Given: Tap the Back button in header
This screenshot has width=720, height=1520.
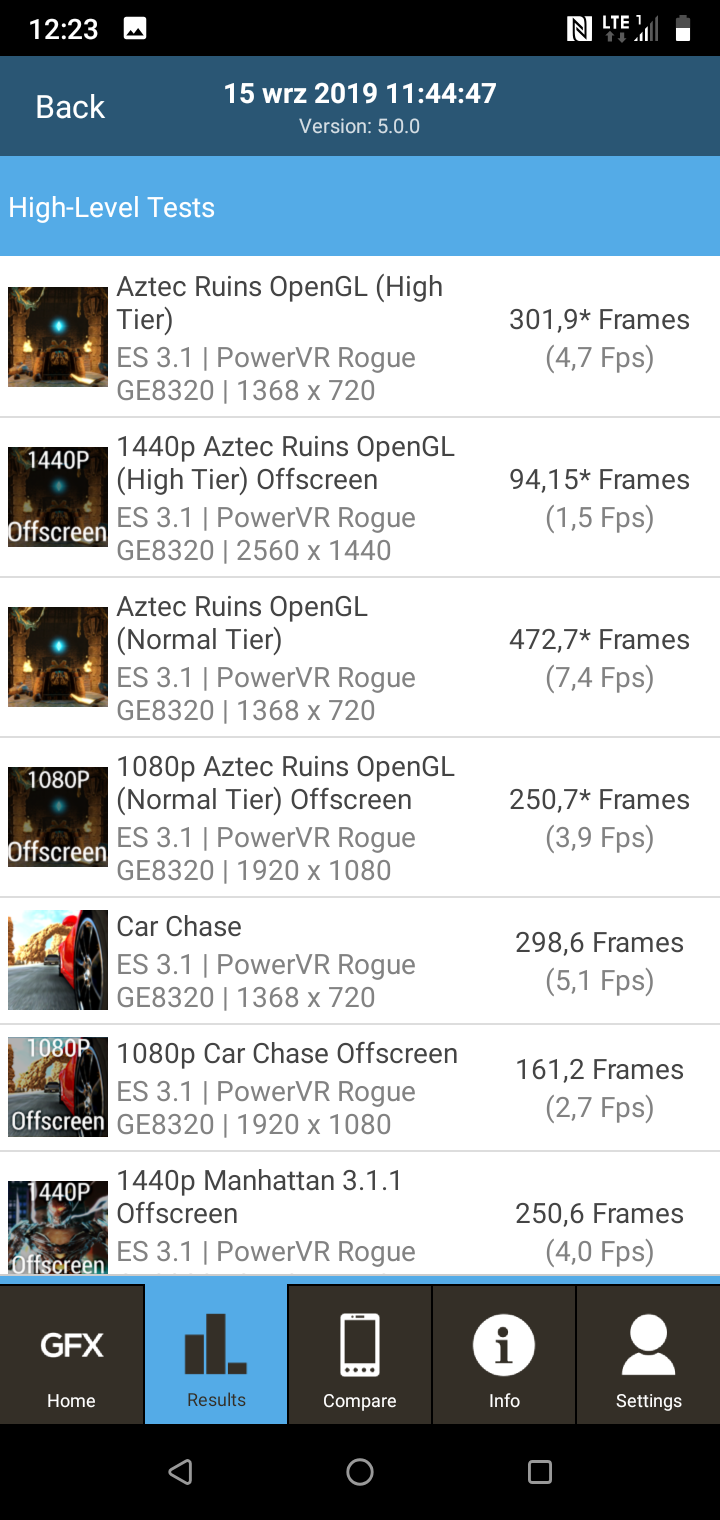Looking at the screenshot, I should (70, 107).
